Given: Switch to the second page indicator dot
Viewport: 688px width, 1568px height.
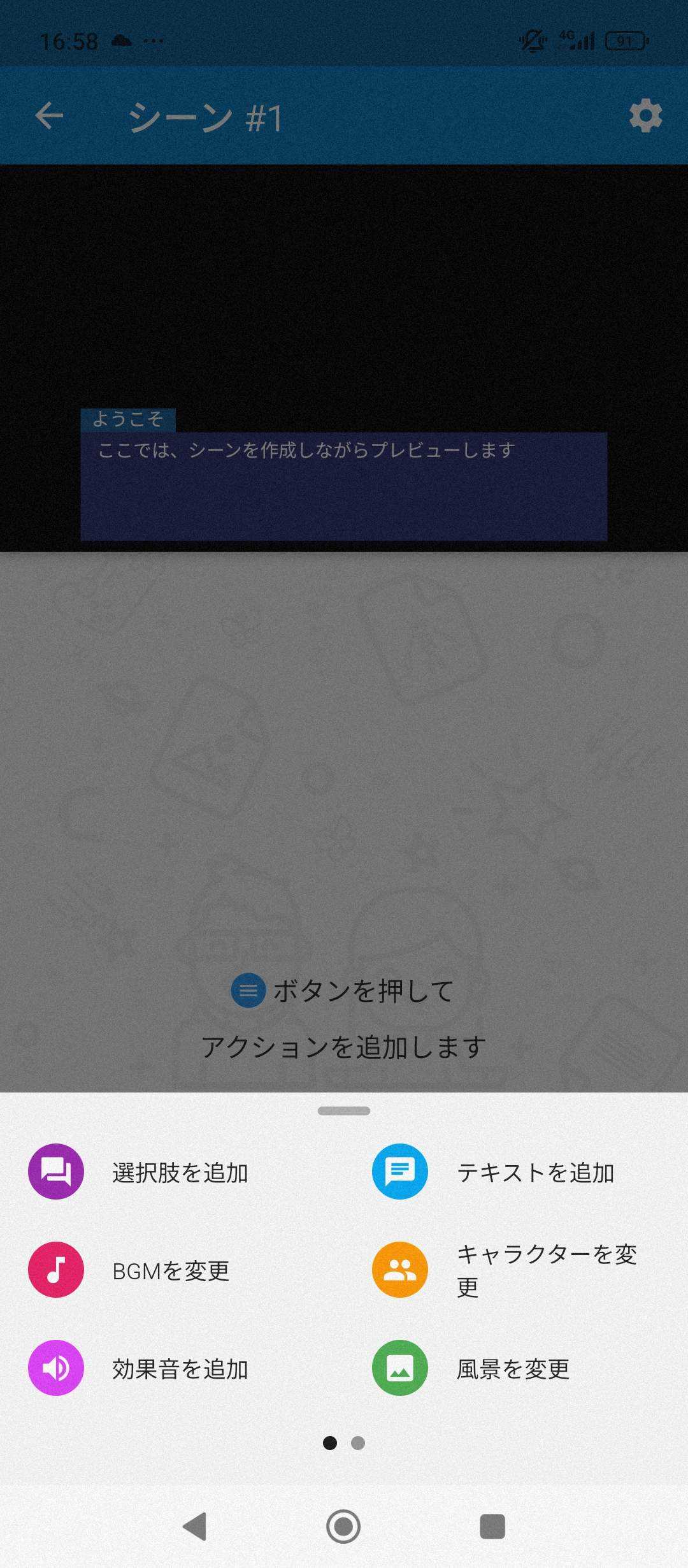Looking at the screenshot, I should coord(358,1443).
